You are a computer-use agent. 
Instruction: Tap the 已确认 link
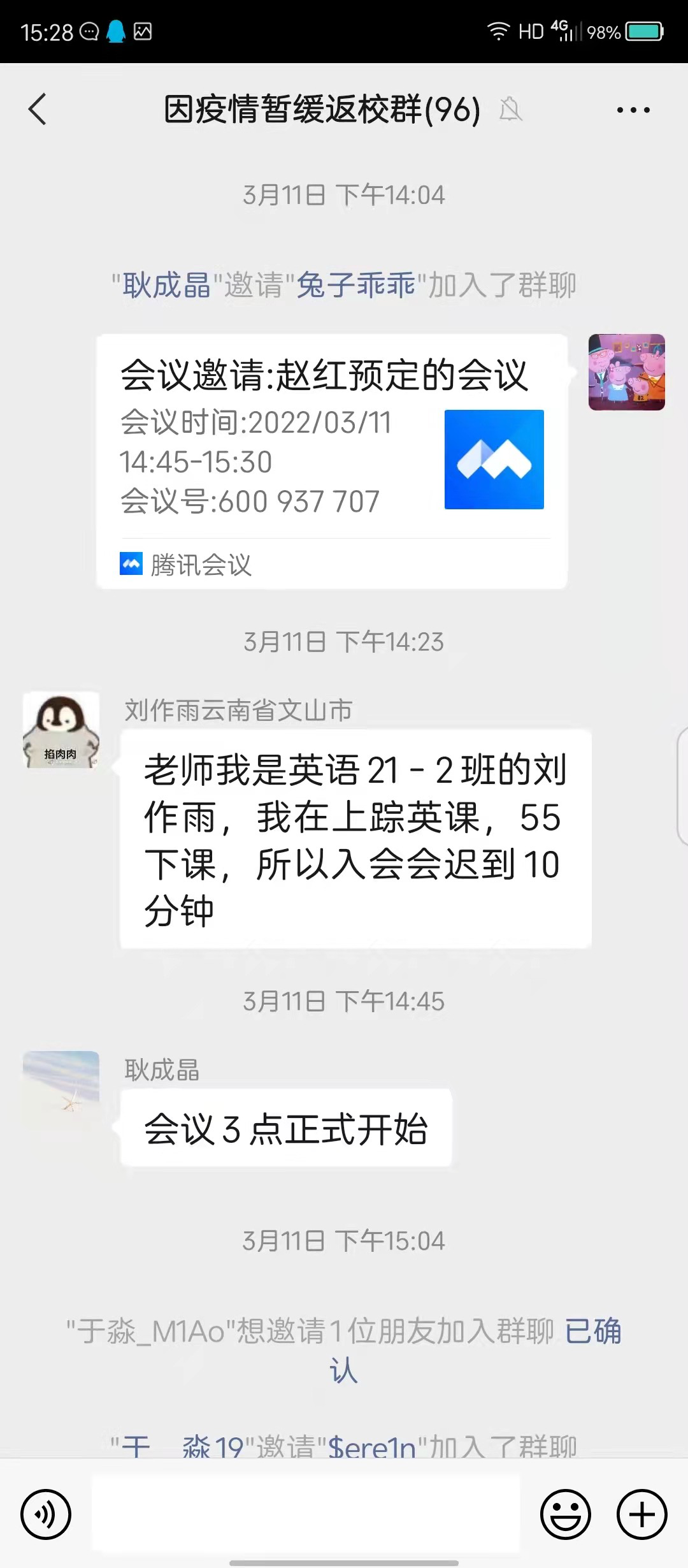pyautogui.click(x=592, y=1332)
